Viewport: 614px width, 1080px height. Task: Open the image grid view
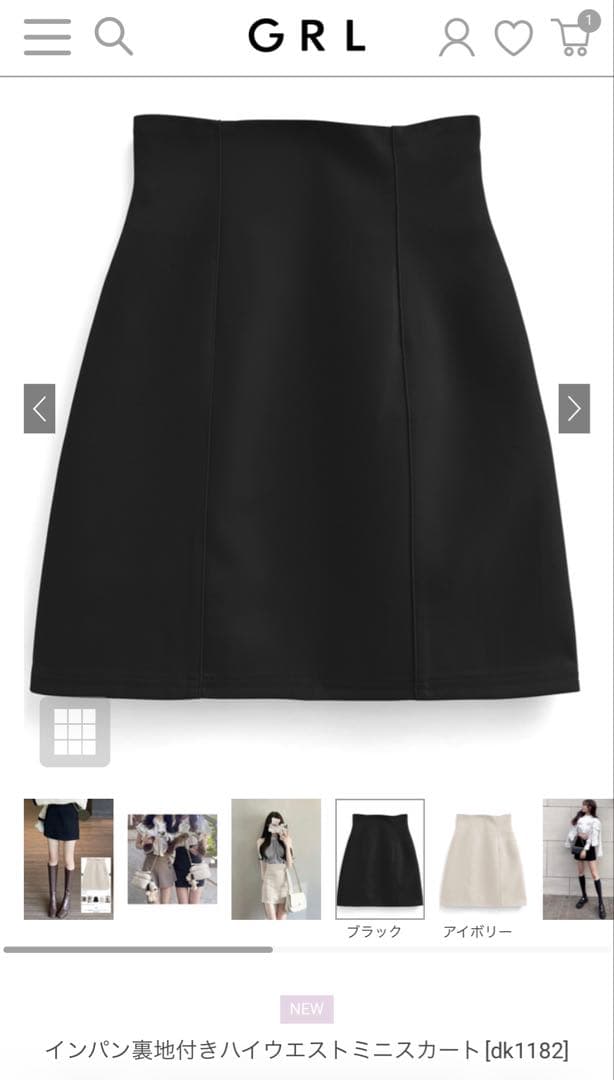(x=75, y=731)
